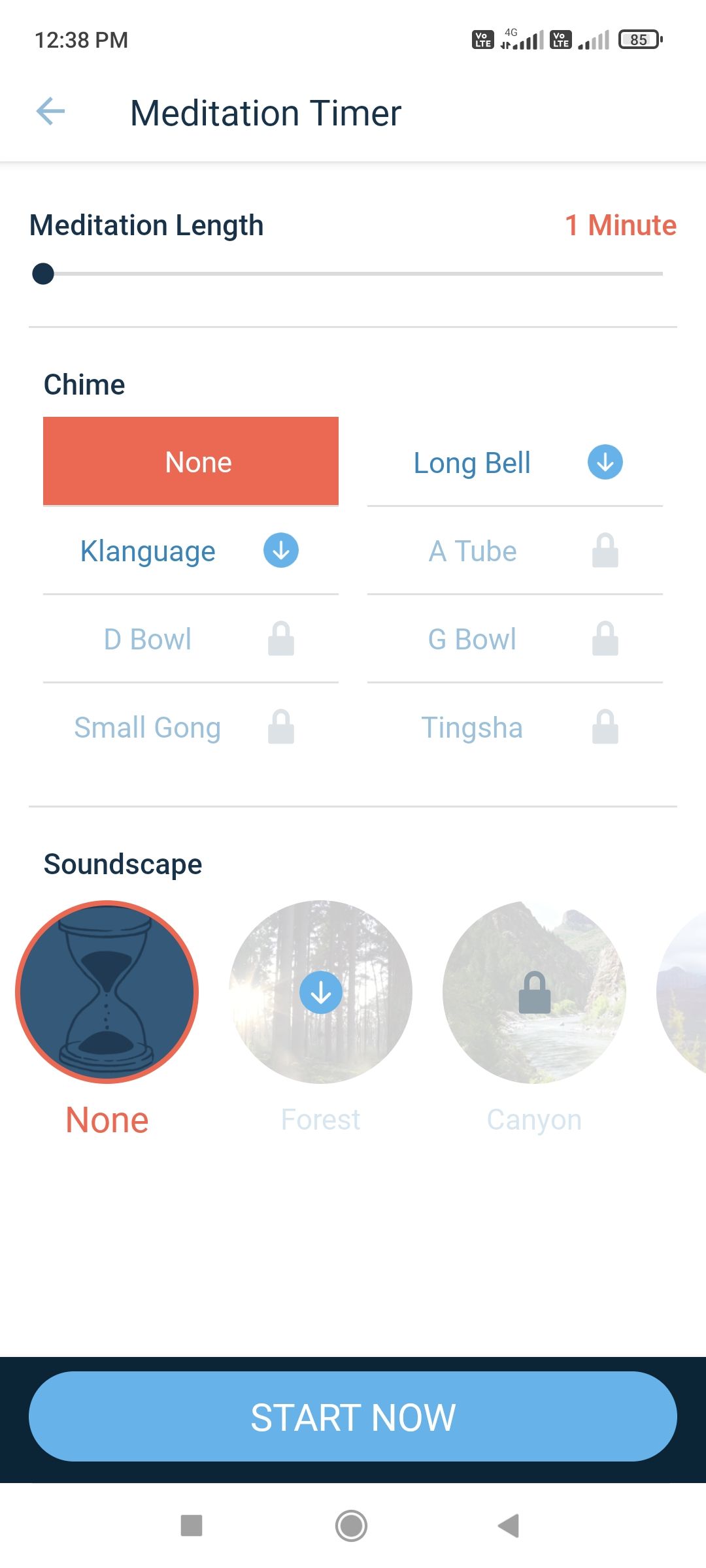
Task: Tap the Home navigation button
Action: tap(352, 1526)
